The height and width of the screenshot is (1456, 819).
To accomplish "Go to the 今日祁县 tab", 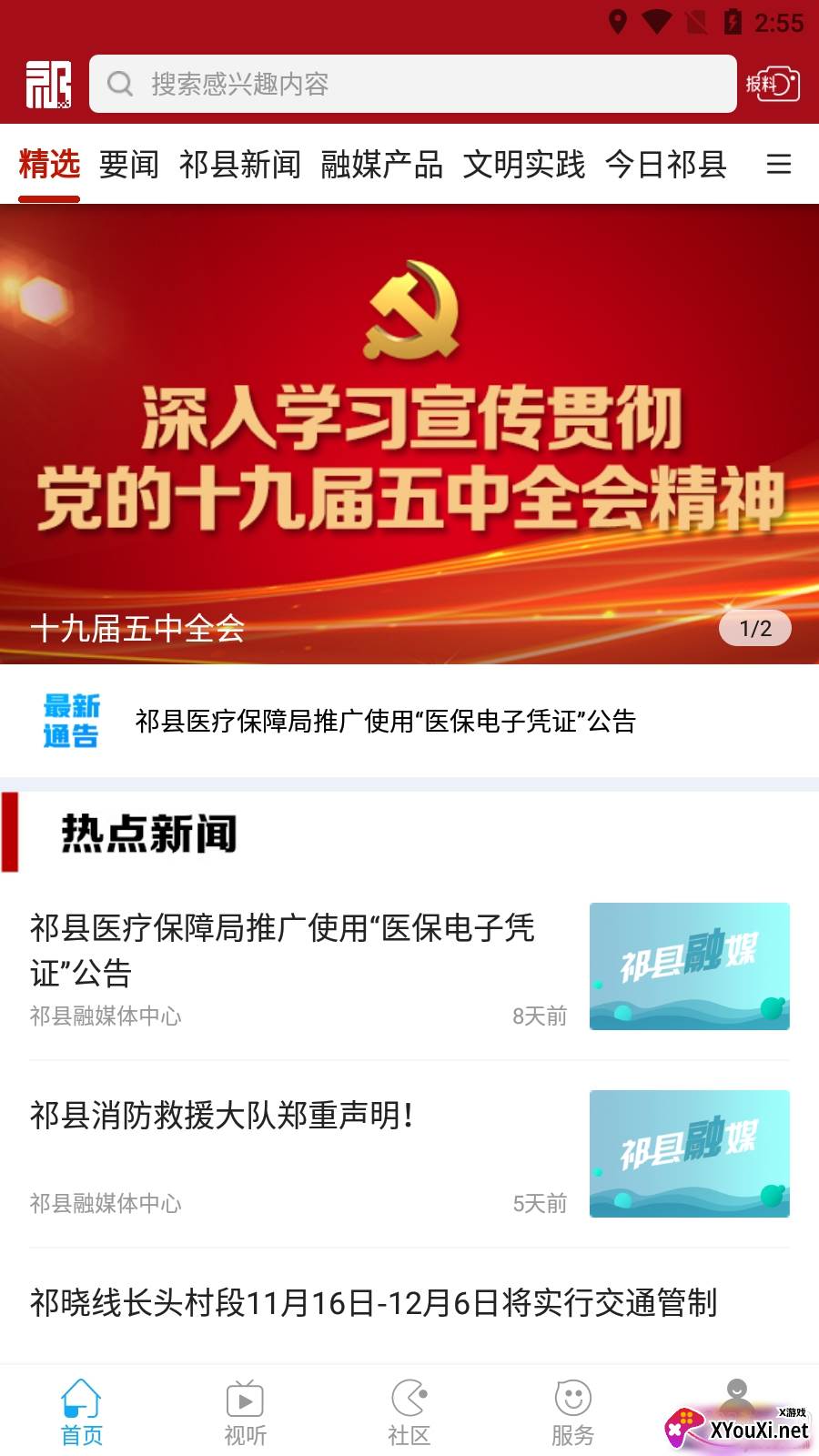I will [x=666, y=165].
